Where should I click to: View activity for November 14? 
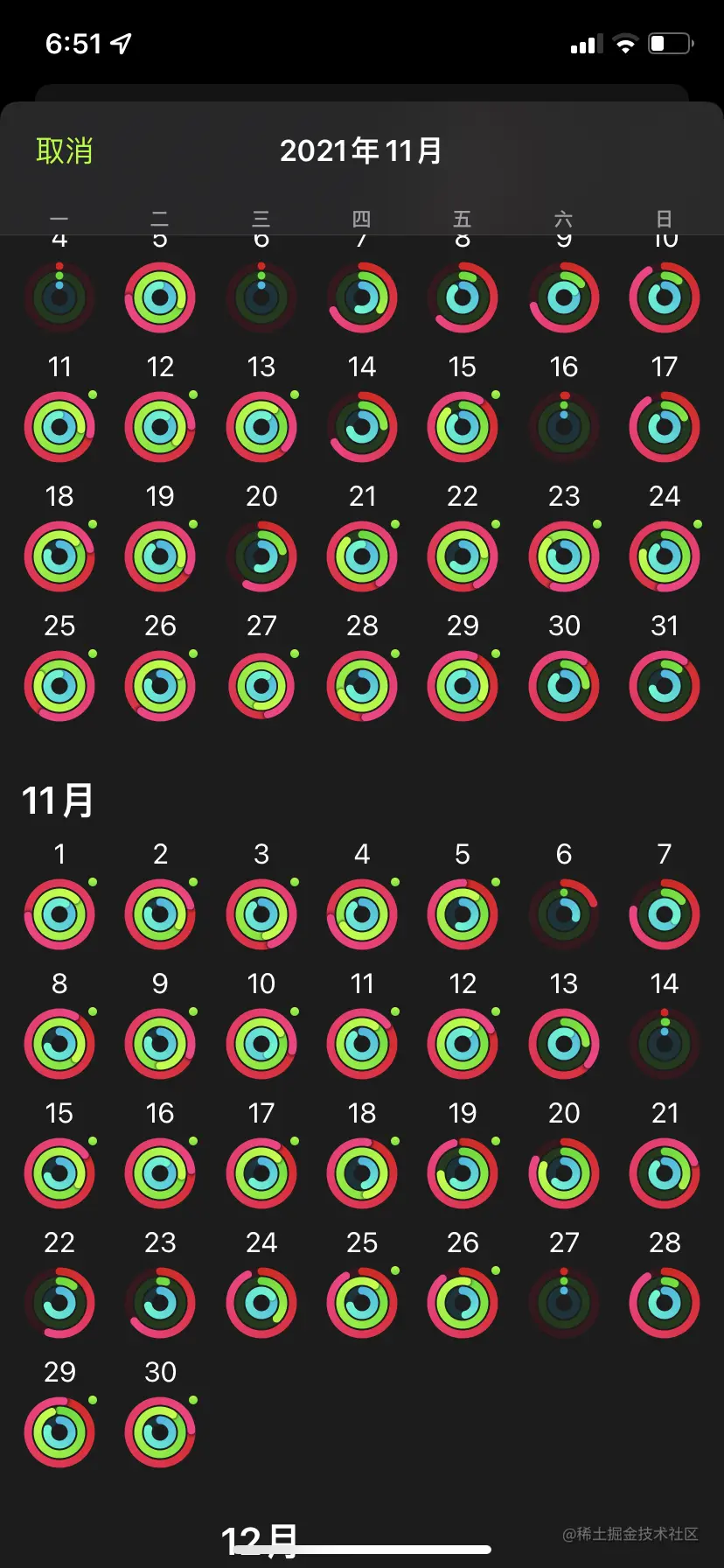pyautogui.click(x=665, y=1043)
